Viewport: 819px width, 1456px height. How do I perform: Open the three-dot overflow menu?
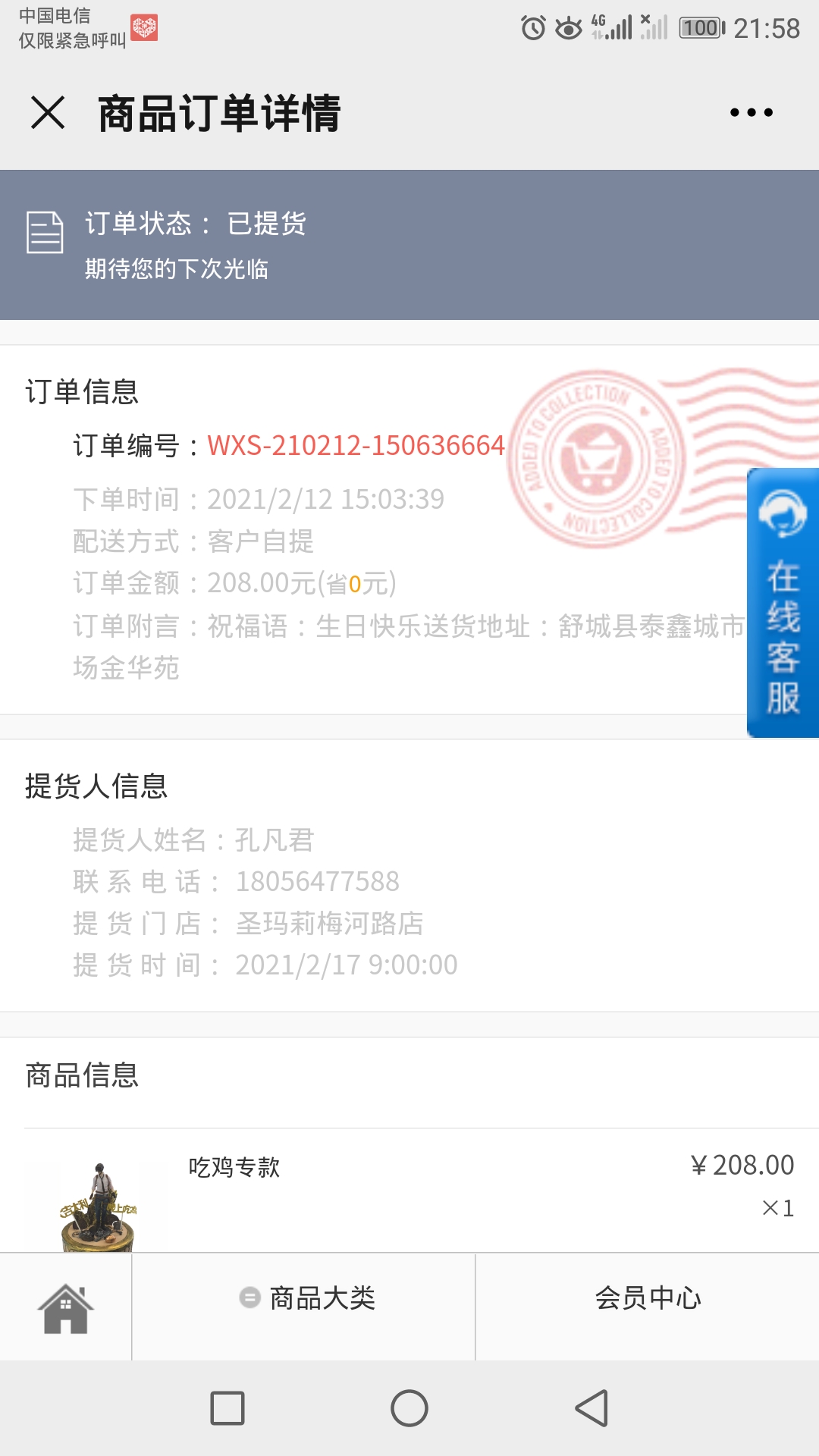751,113
